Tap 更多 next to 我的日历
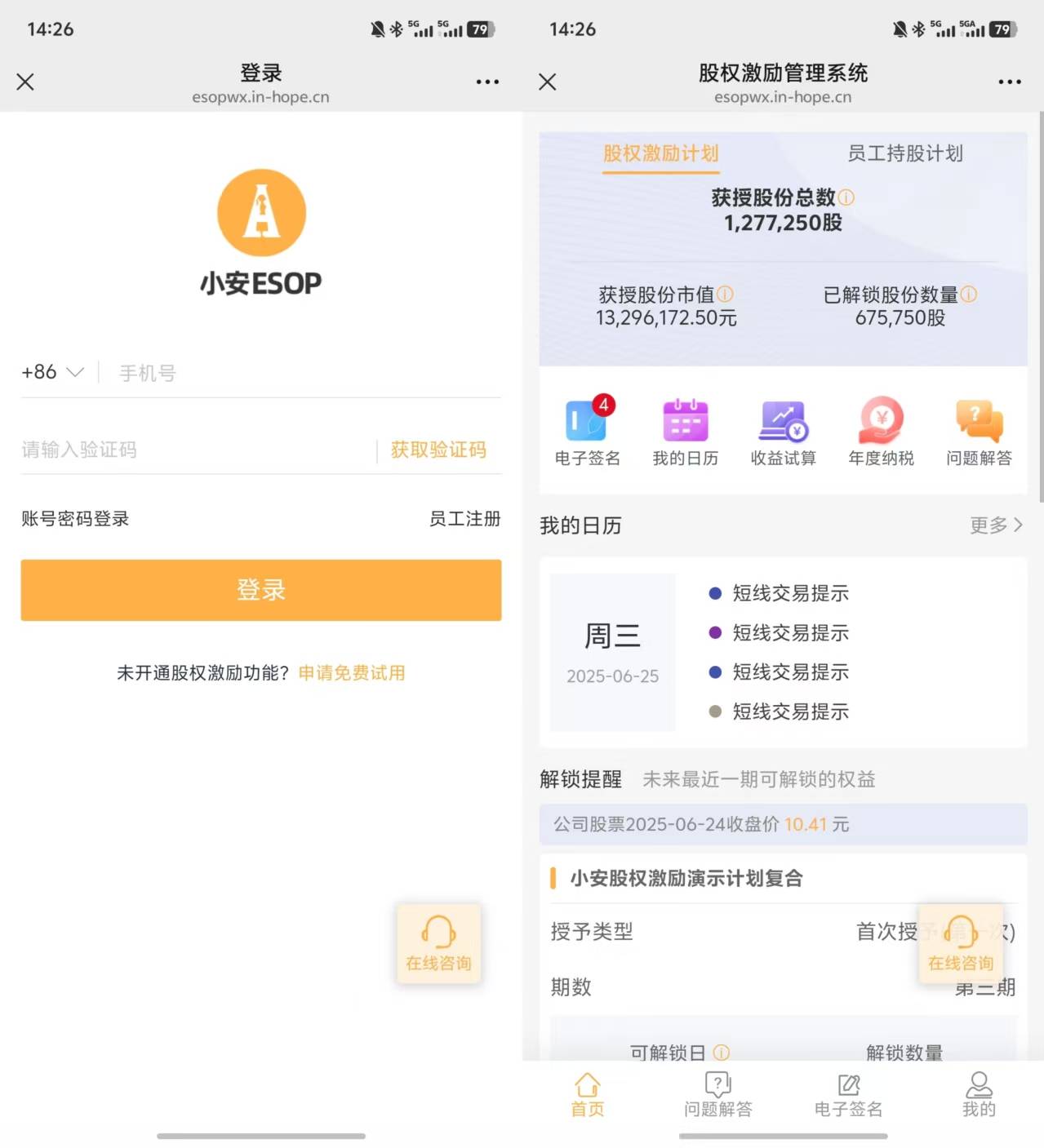This screenshot has height=1148, width=1044. [x=995, y=525]
